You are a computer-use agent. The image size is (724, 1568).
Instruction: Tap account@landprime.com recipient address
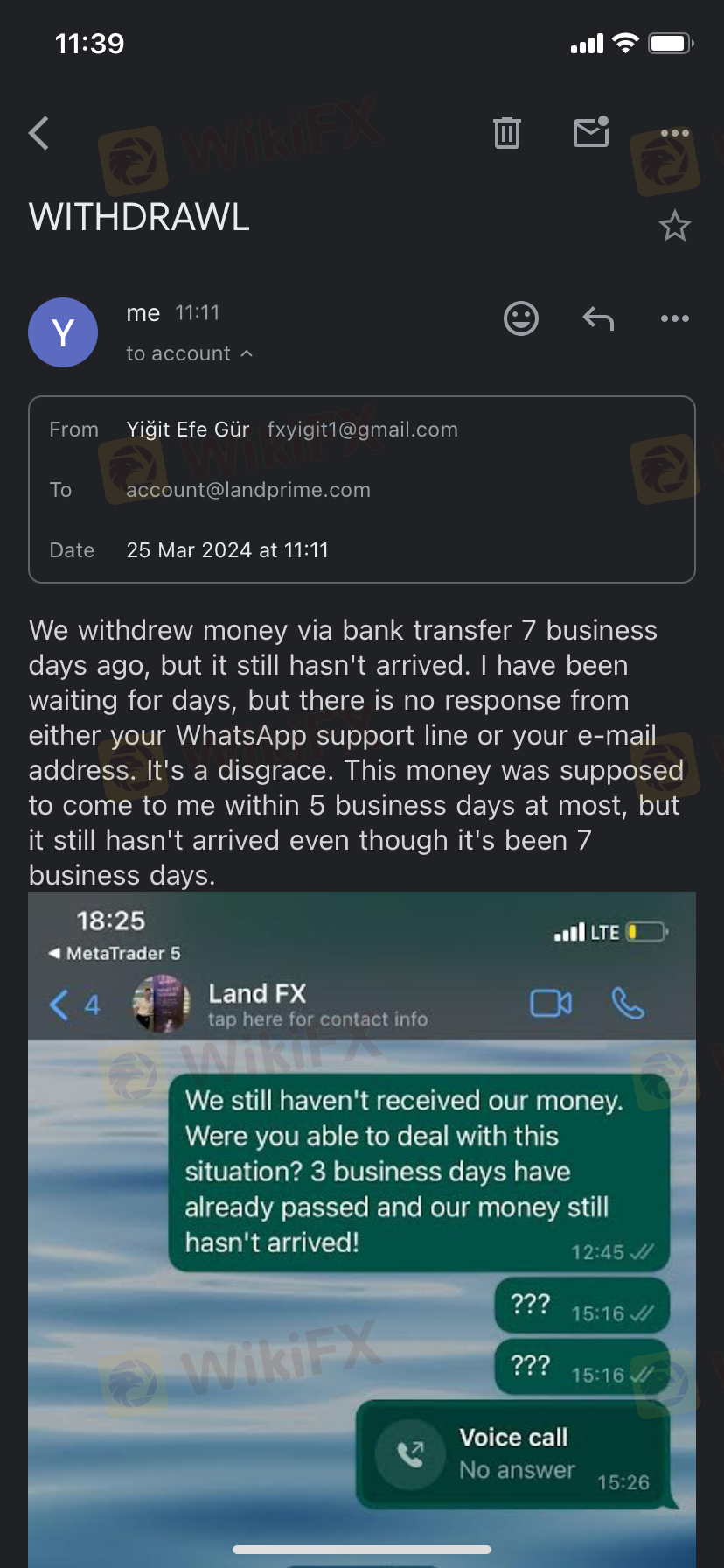[248, 490]
